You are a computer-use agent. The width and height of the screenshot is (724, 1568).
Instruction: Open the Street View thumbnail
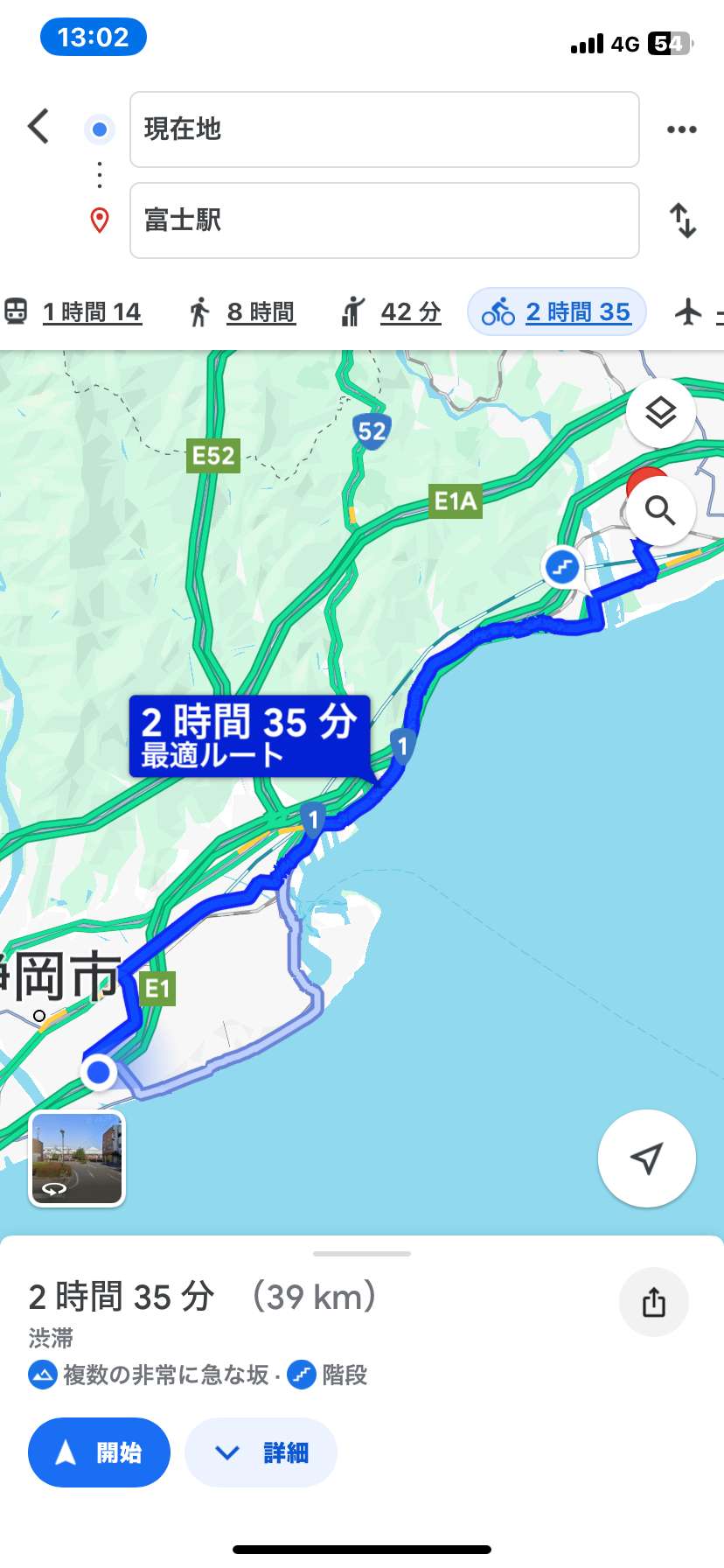[x=78, y=1158]
